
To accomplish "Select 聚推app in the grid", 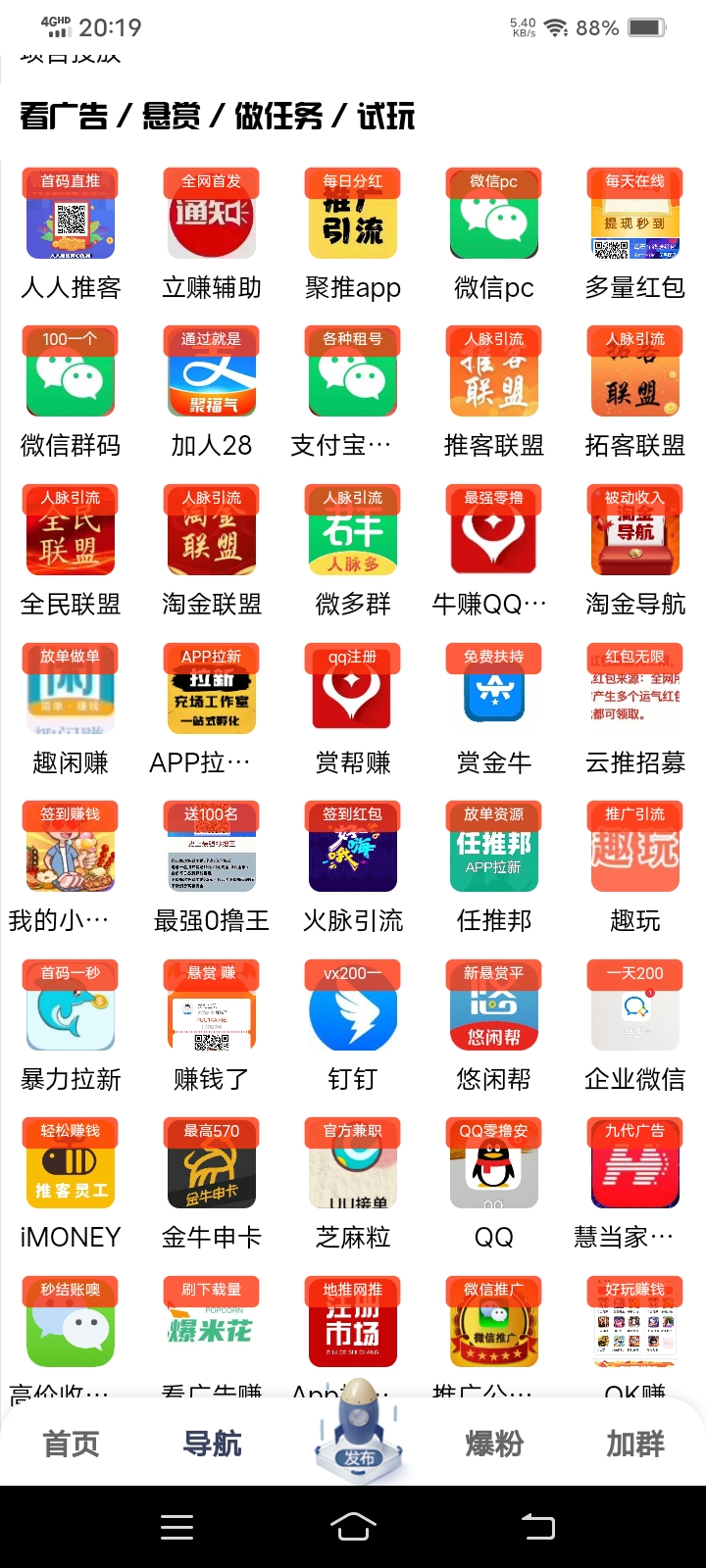I will tap(353, 235).
